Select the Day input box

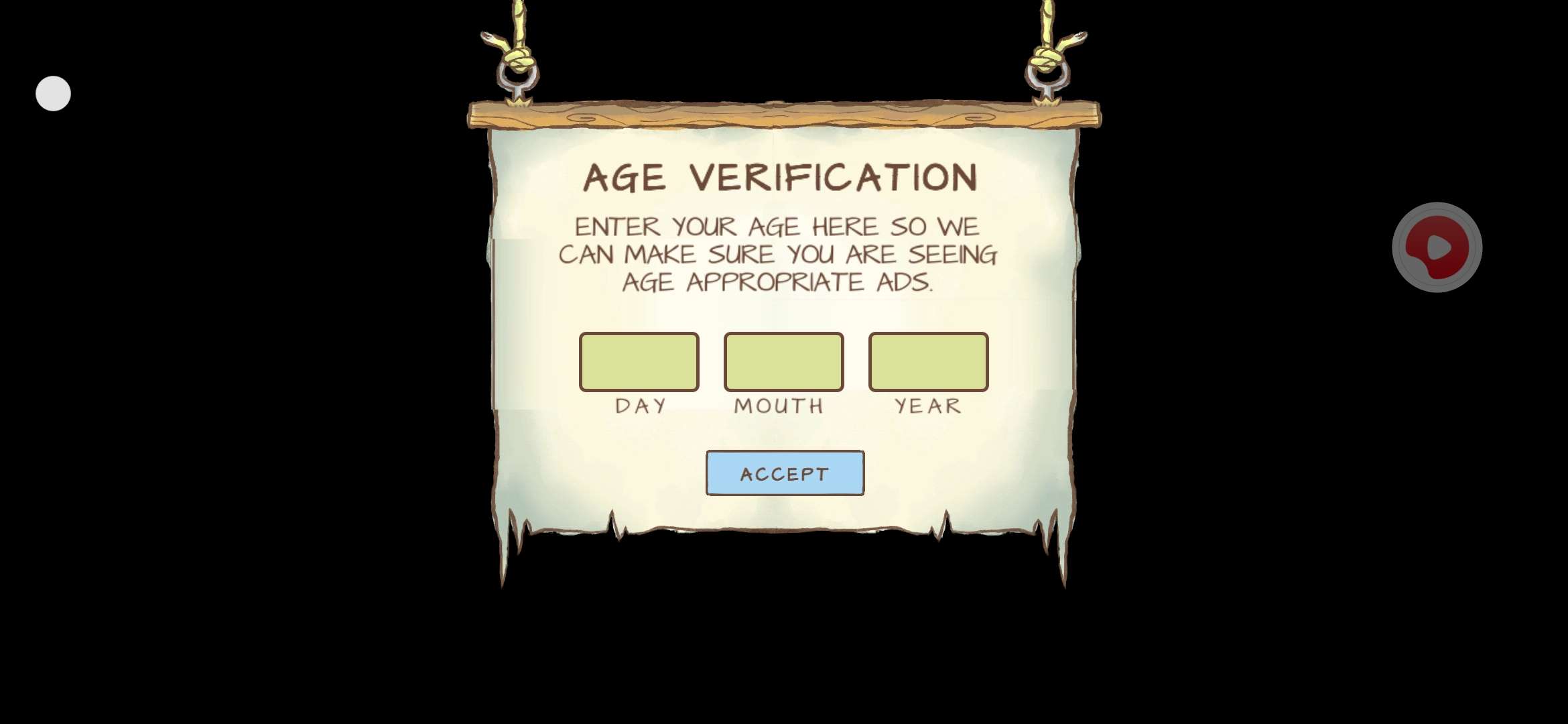(x=639, y=361)
